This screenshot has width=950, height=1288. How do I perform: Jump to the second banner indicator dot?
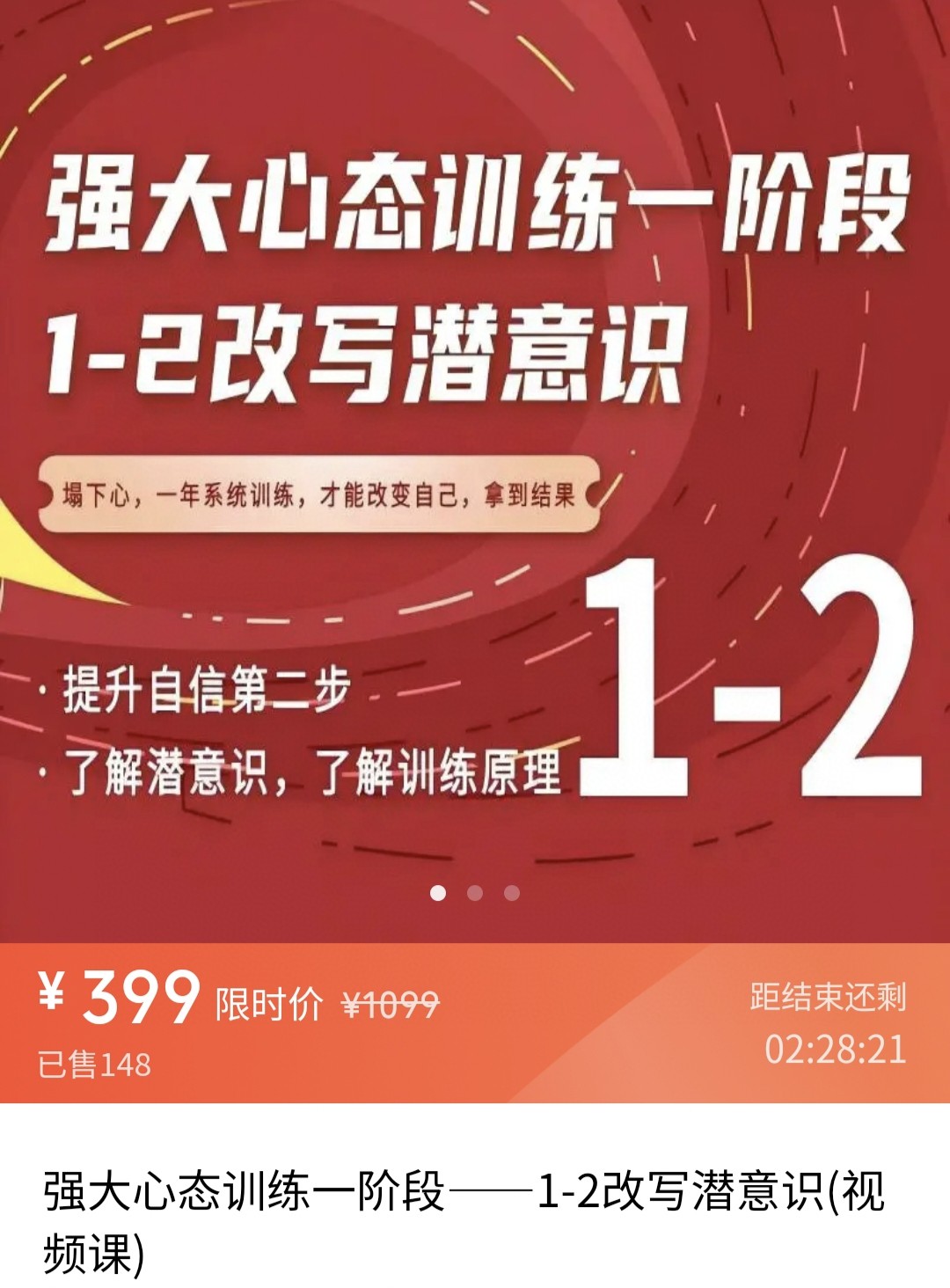pos(475,894)
